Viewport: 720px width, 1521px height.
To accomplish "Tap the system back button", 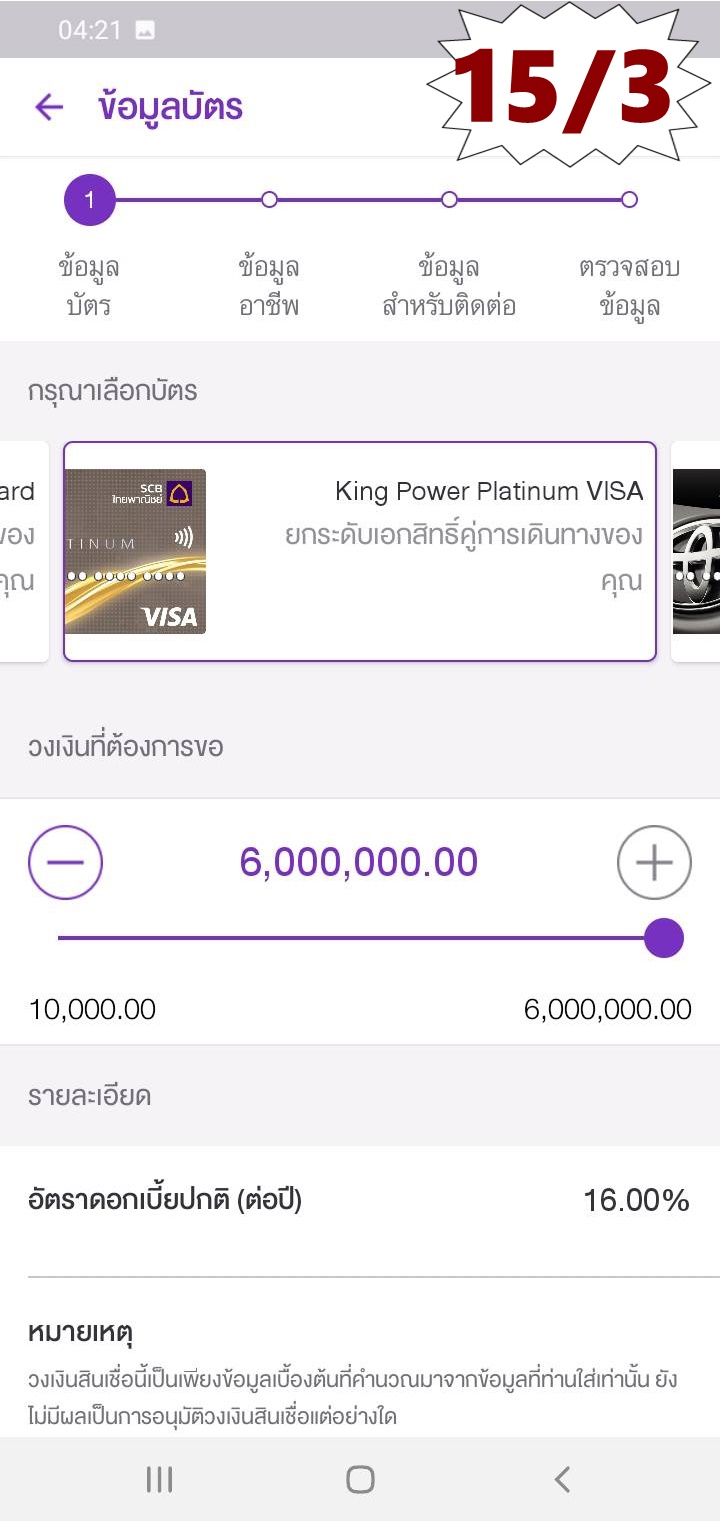I will 562,1479.
